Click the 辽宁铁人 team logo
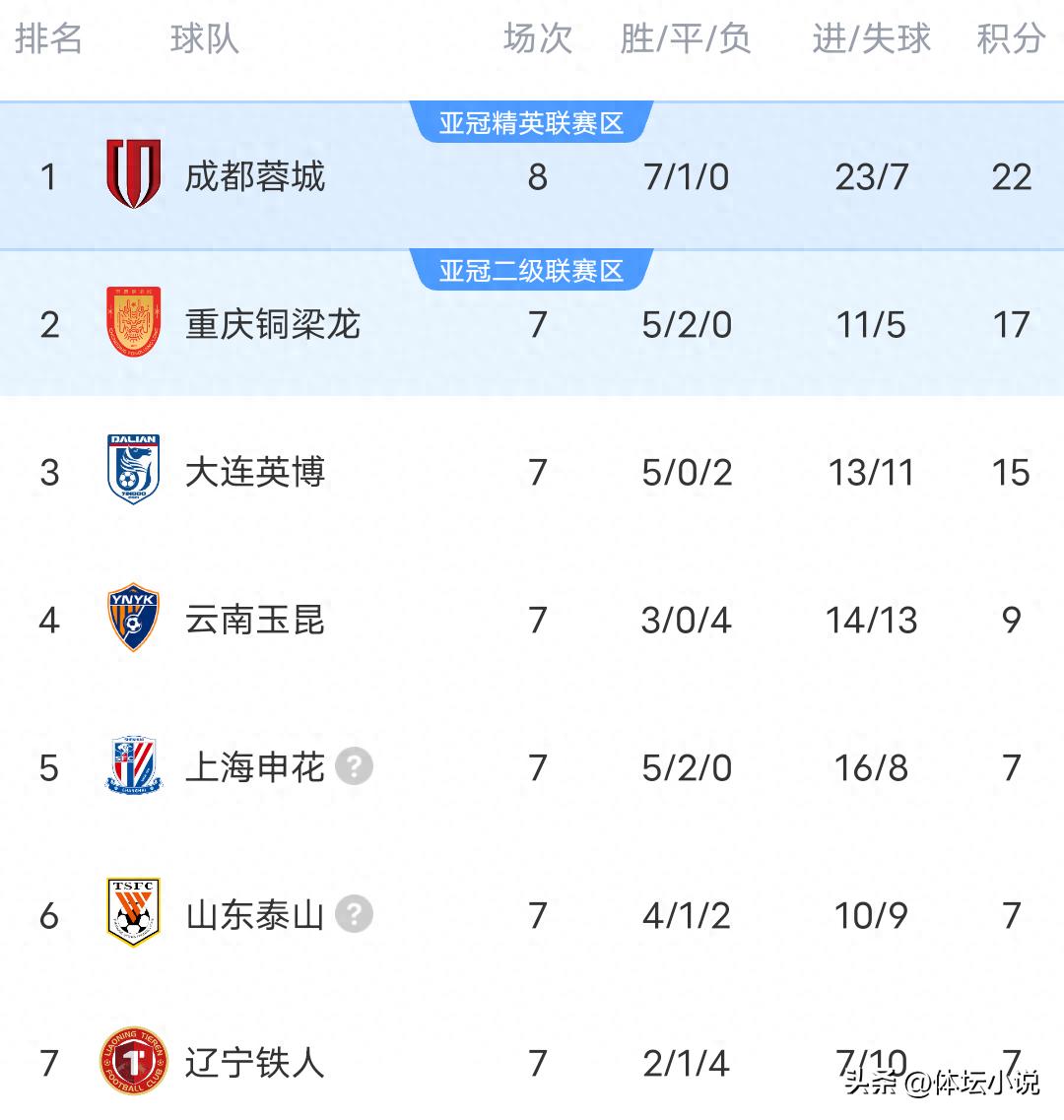This screenshot has width=1064, height=1120. click(x=133, y=1063)
